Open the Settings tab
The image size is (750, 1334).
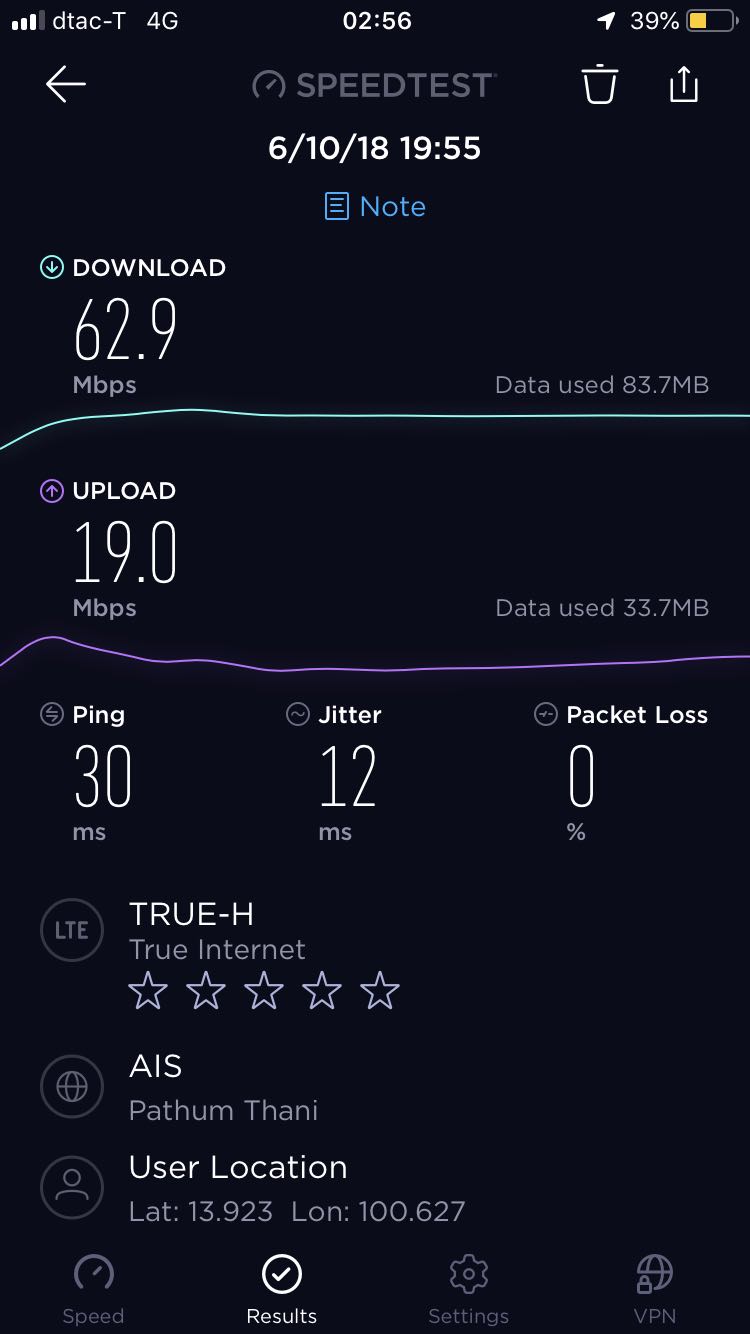point(468,1289)
